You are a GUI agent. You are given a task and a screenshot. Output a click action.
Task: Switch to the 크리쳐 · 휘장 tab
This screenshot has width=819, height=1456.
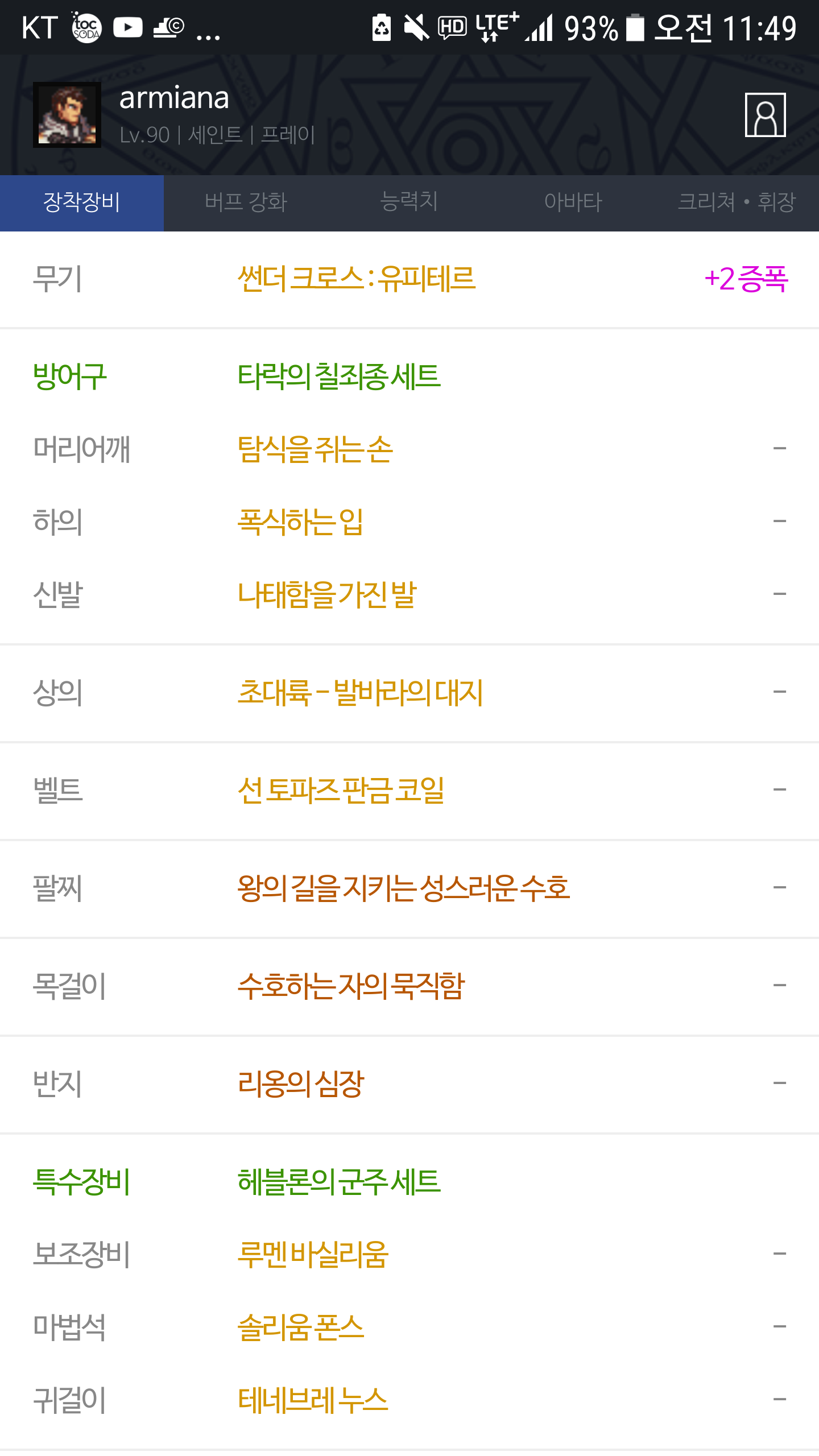[x=737, y=202]
